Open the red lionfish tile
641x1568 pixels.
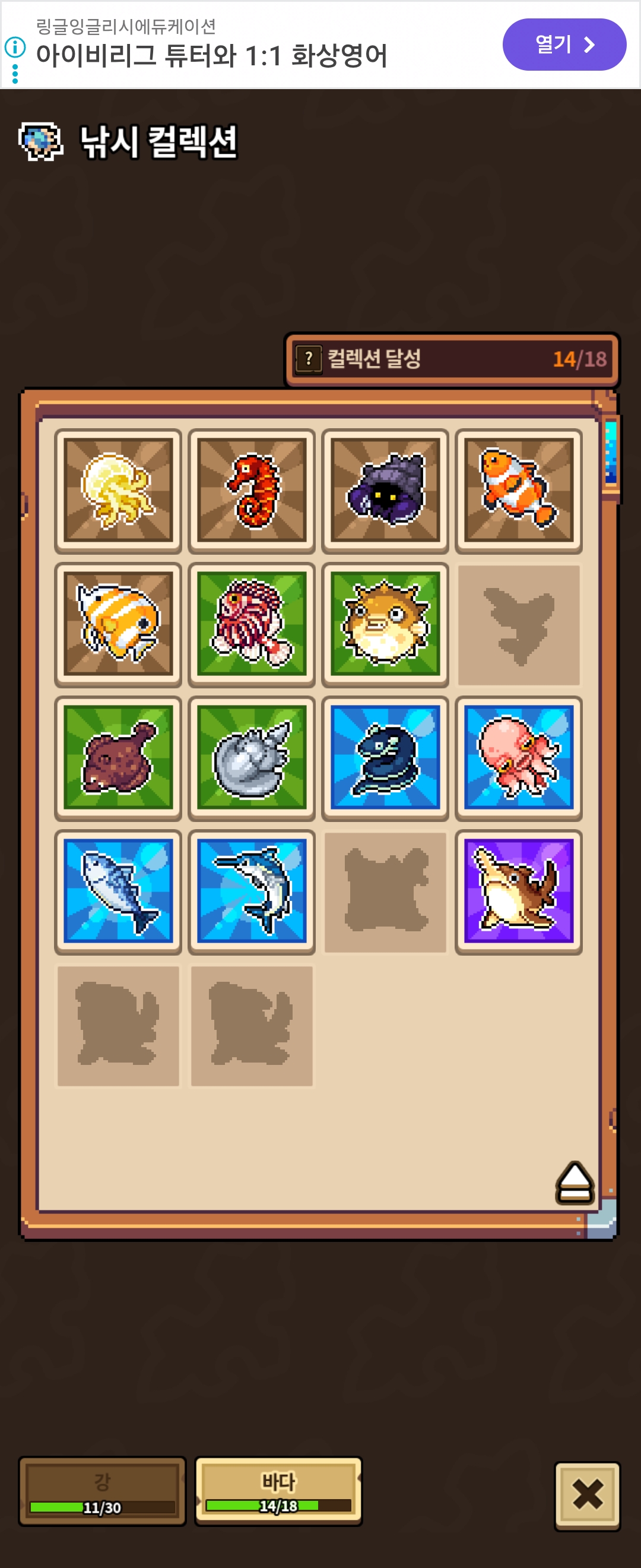tap(252, 624)
